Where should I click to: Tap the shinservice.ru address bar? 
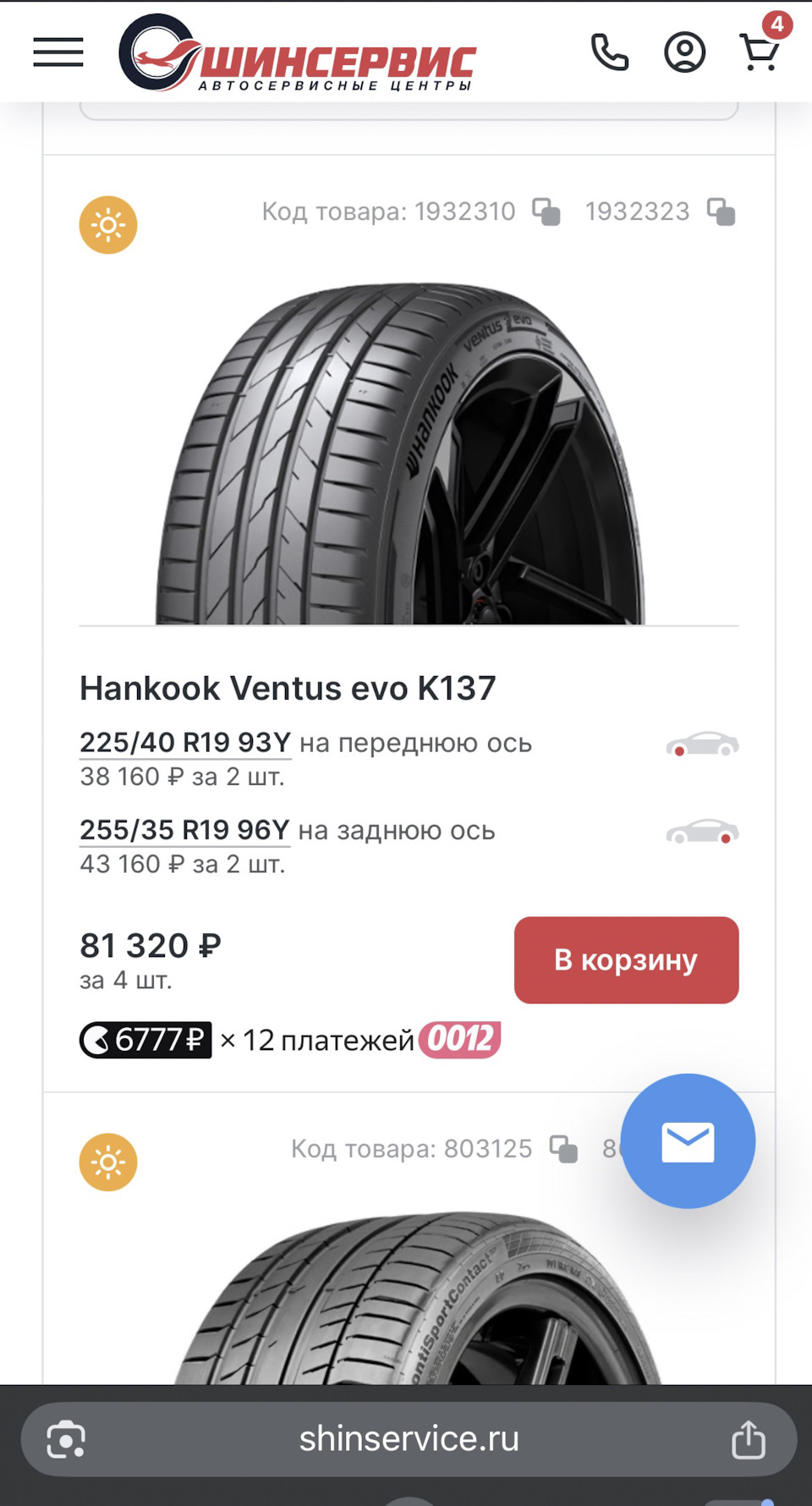click(x=409, y=1438)
